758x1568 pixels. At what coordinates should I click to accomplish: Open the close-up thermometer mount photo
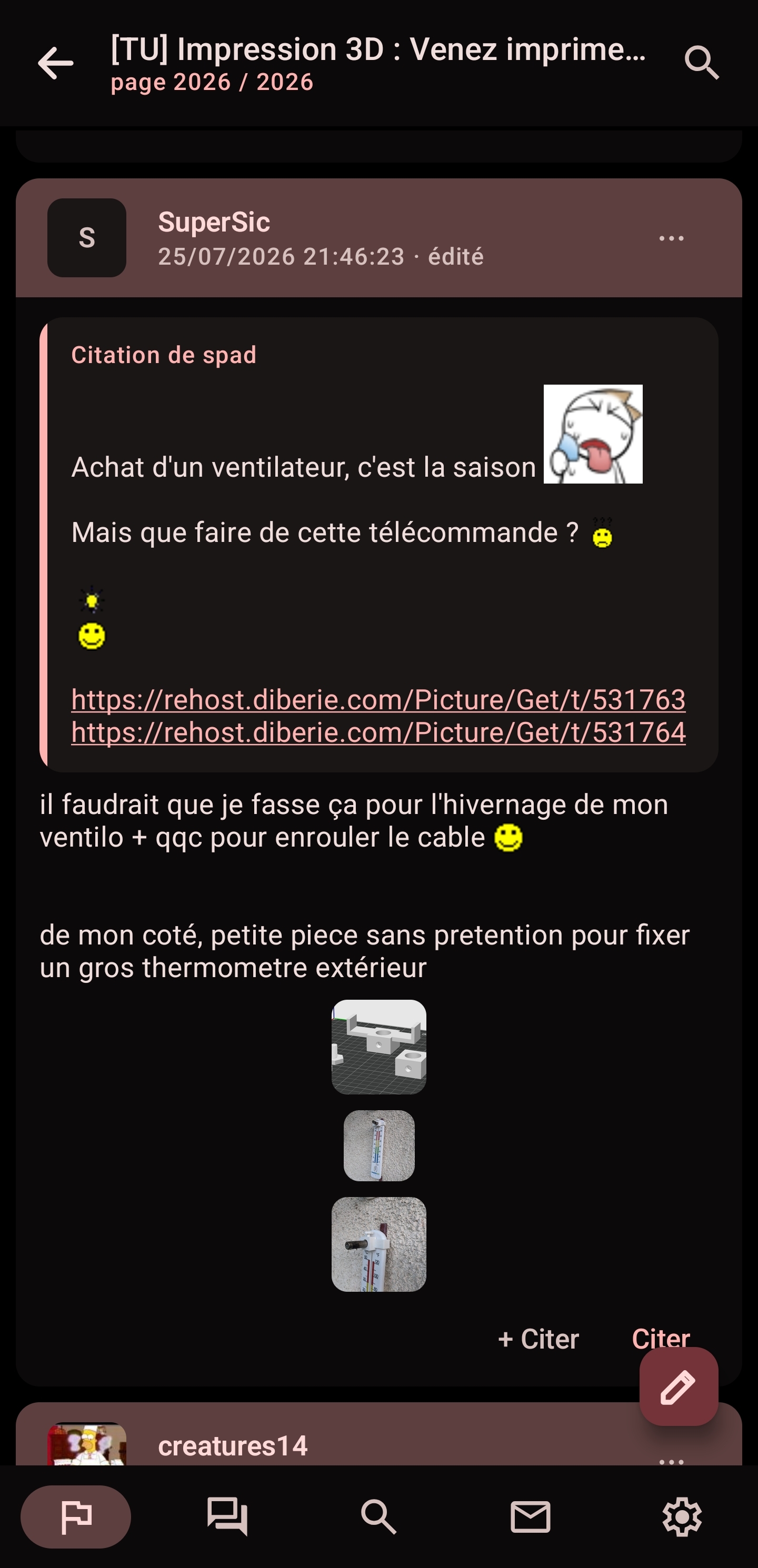(378, 1244)
